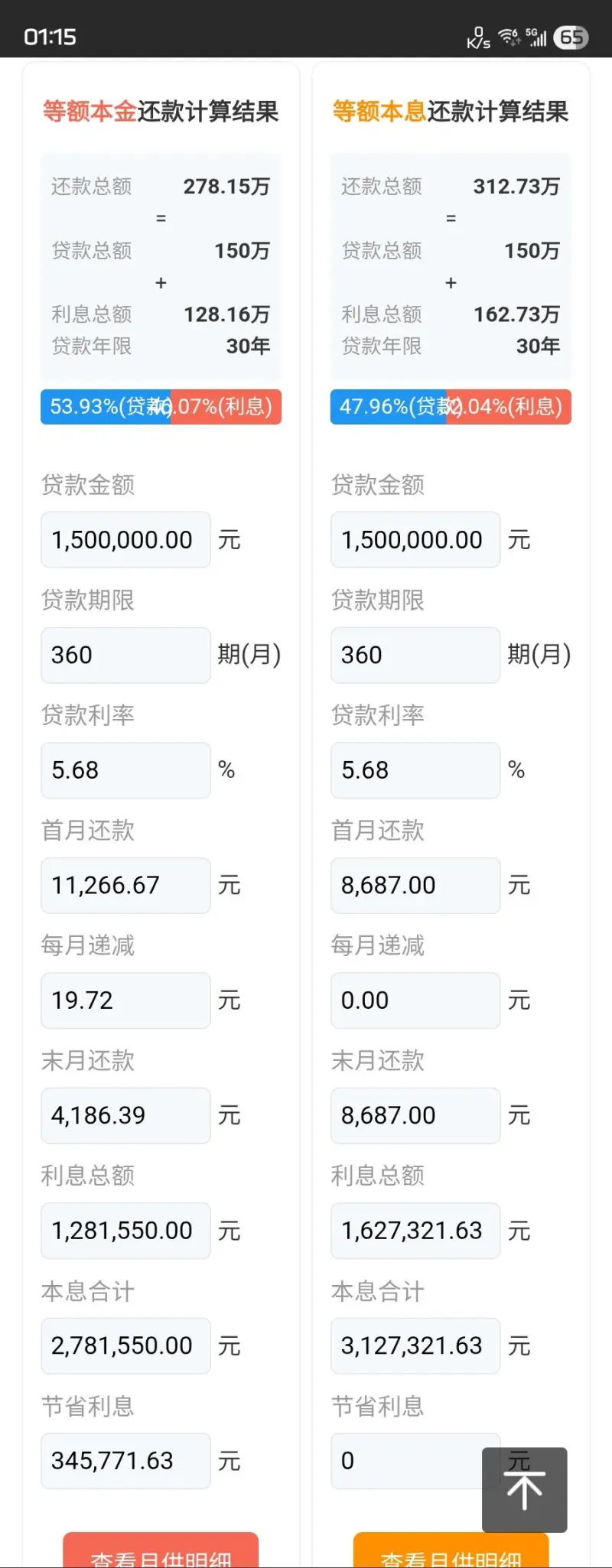Select the 末月还款 field showing 4,186.39

pos(125,1116)
